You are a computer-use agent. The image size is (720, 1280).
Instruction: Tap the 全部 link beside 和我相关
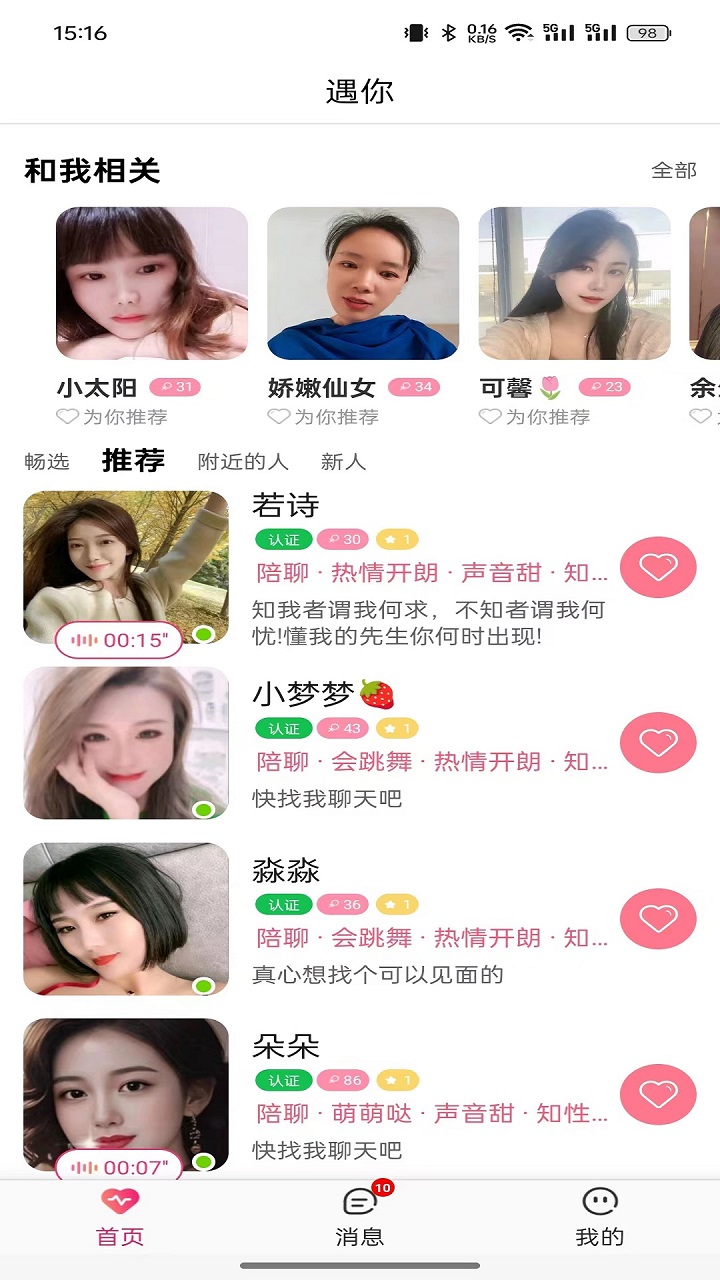coord(673,171)
